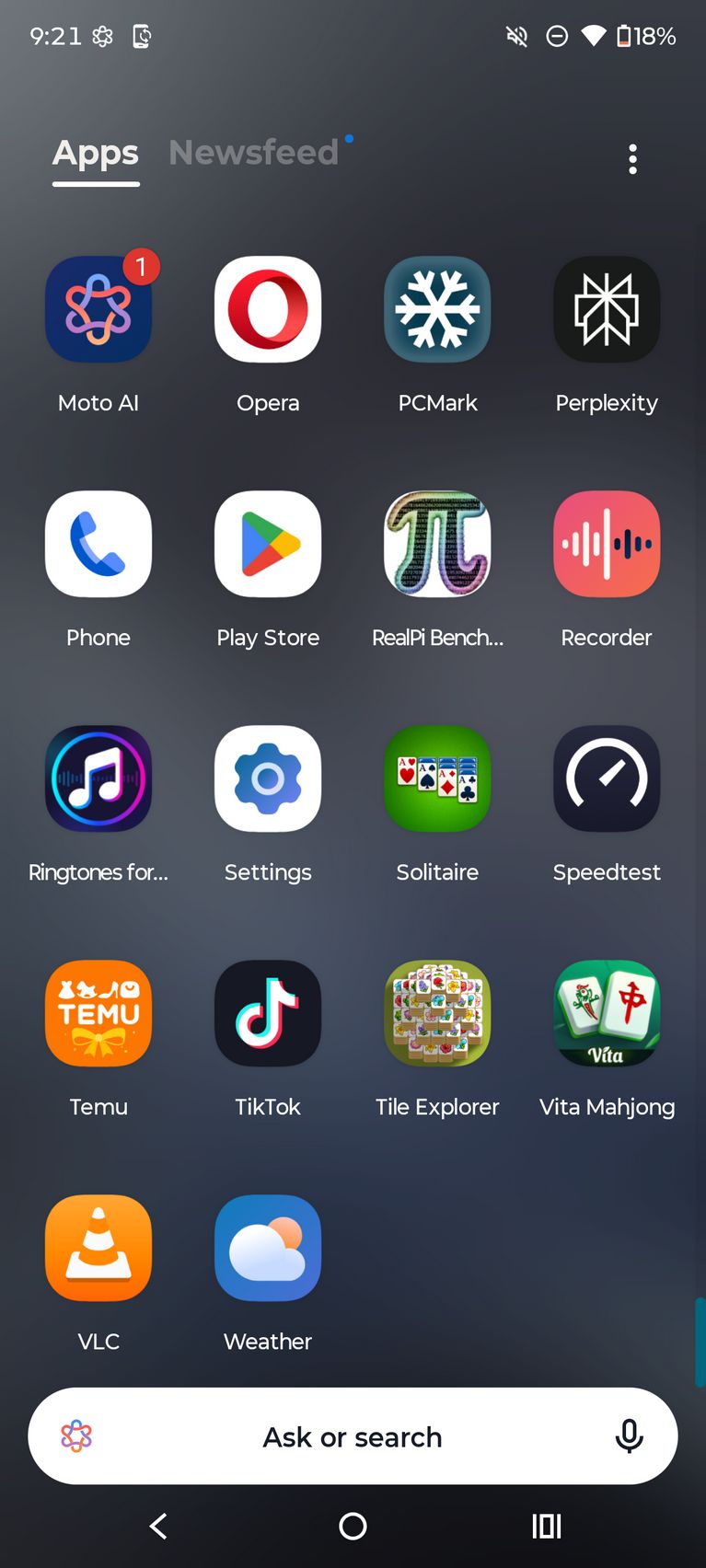
Task: Launch the Moto AI app
Action: (98, 310)
